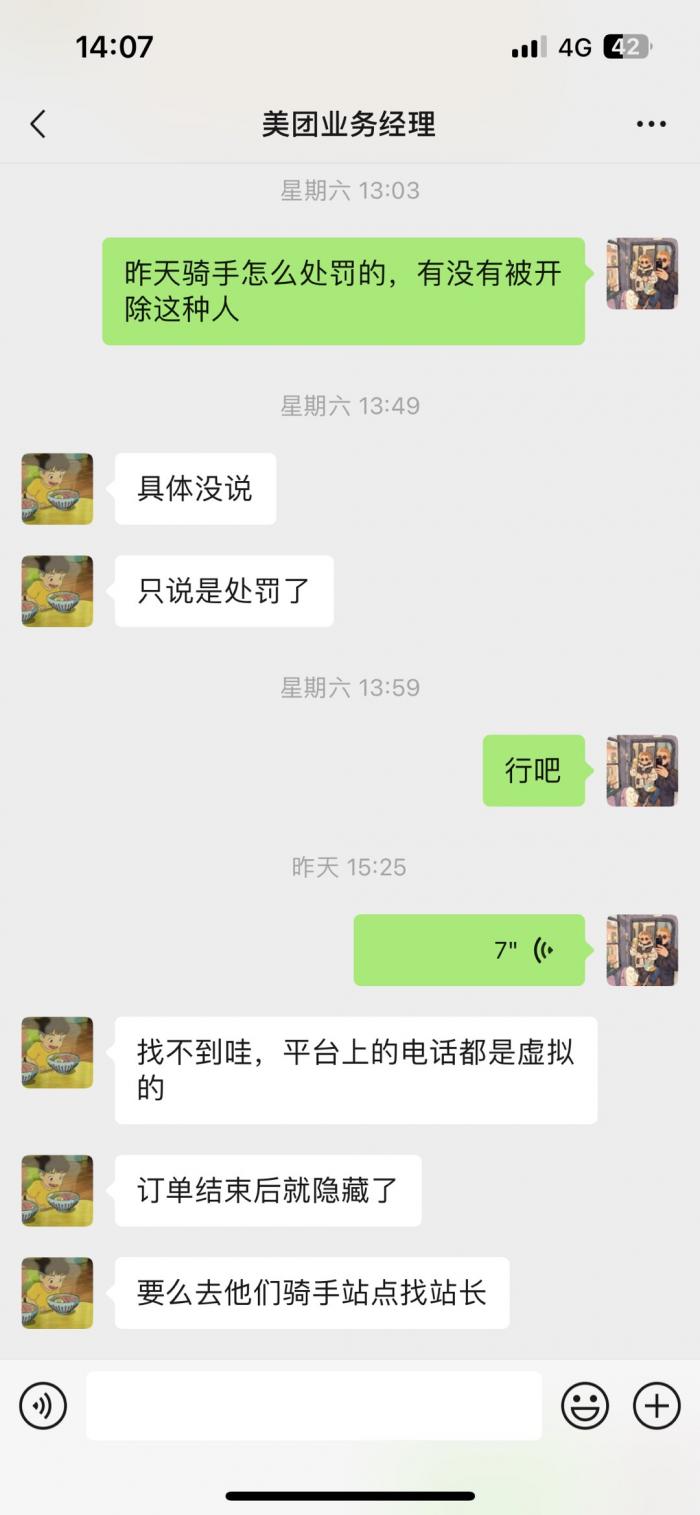This screenshot has height=1515, width=700.
Task: Open the contact's avatar beside 具体没说
Action: pyautogui.click(x=57, y=489)
